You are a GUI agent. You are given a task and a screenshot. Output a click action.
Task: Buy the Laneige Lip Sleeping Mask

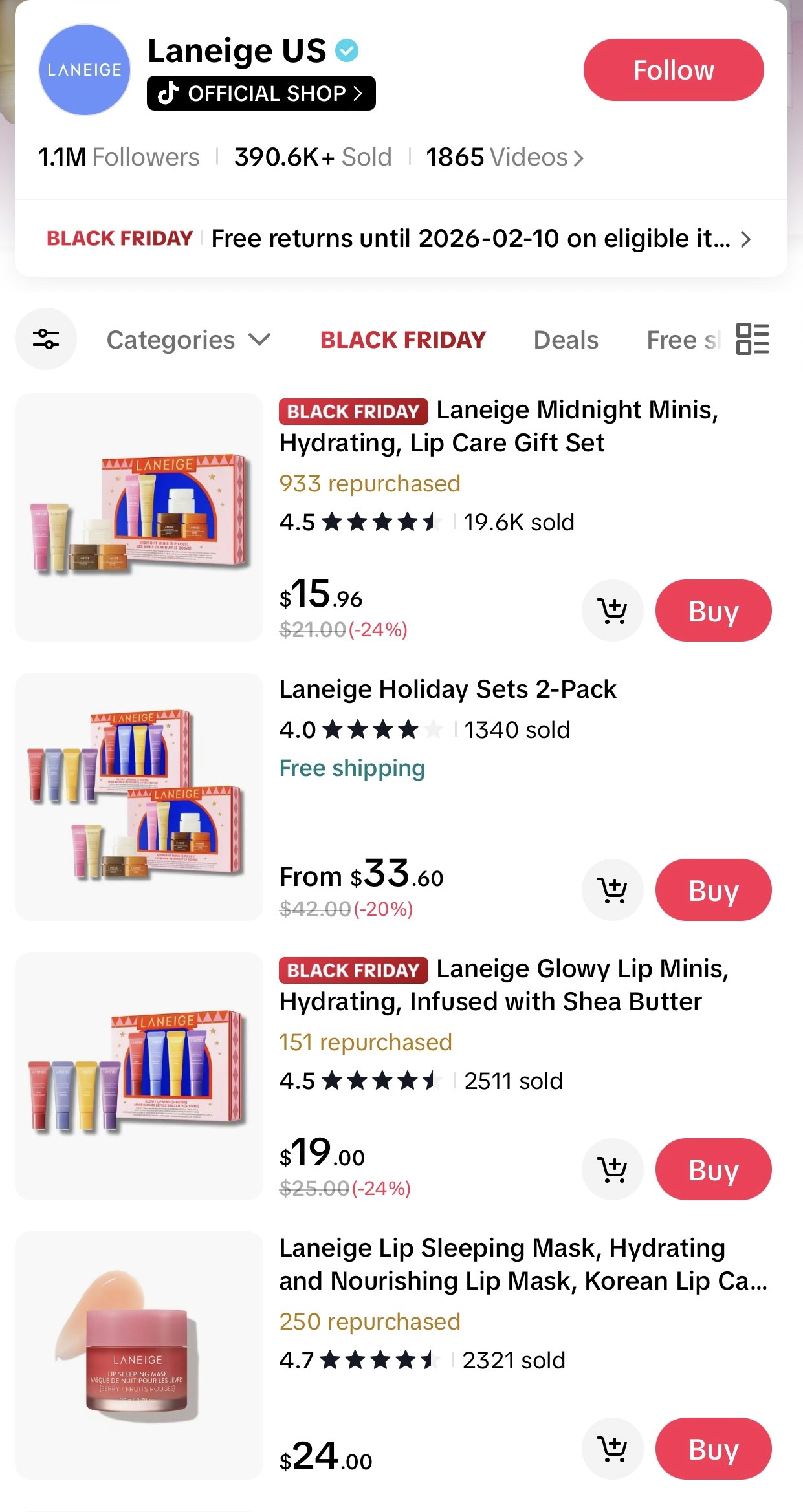714,1449
